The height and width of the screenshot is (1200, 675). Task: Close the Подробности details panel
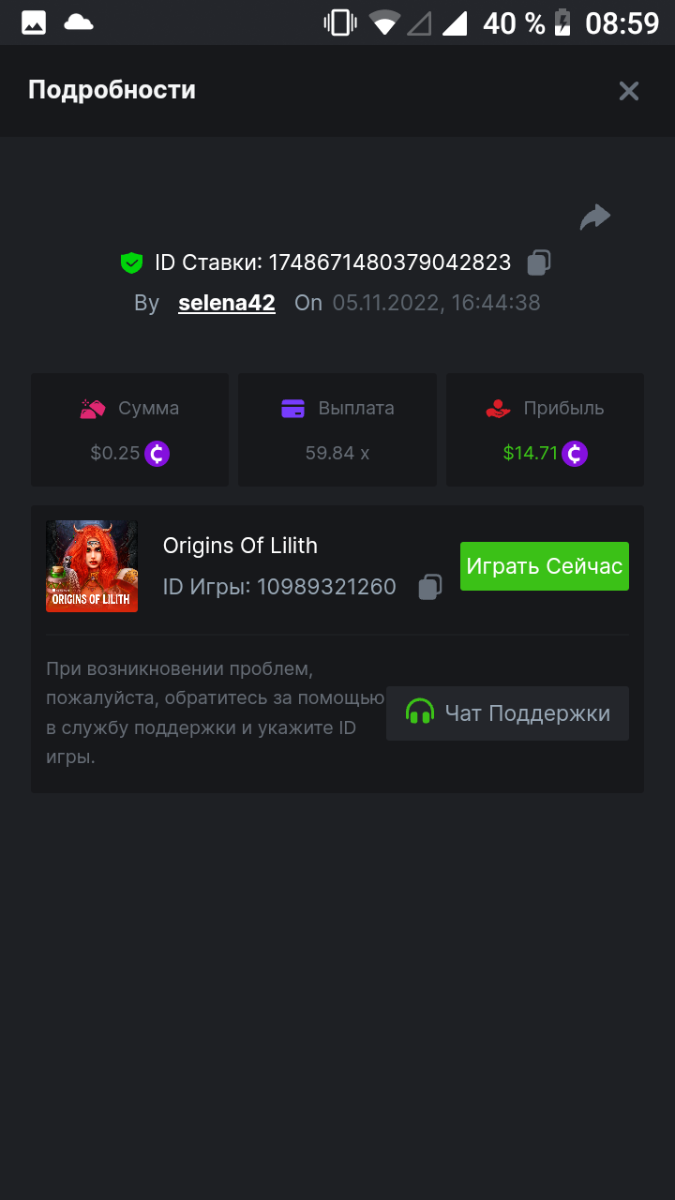628,91
